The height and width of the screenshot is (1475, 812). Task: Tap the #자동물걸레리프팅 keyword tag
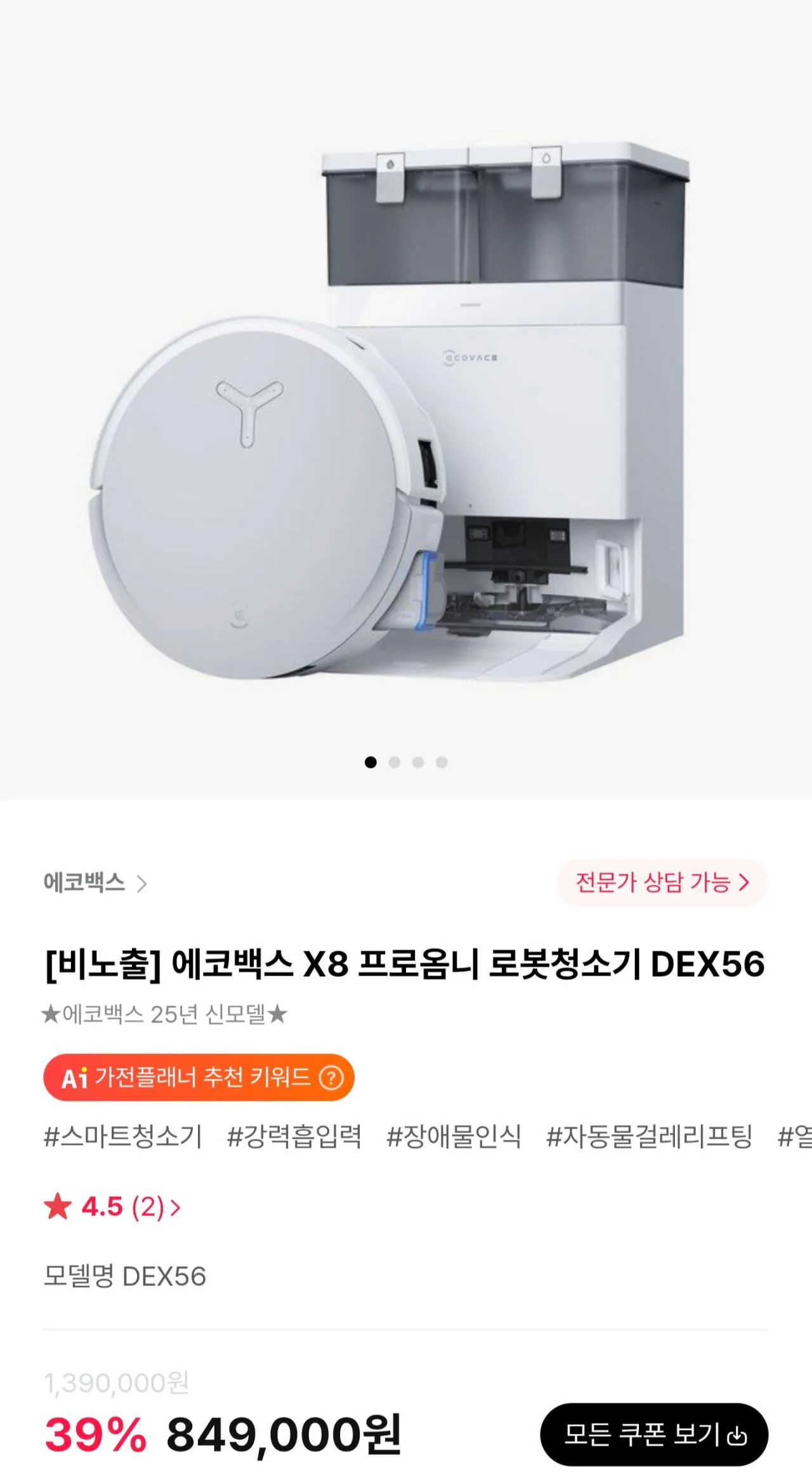649,1136
